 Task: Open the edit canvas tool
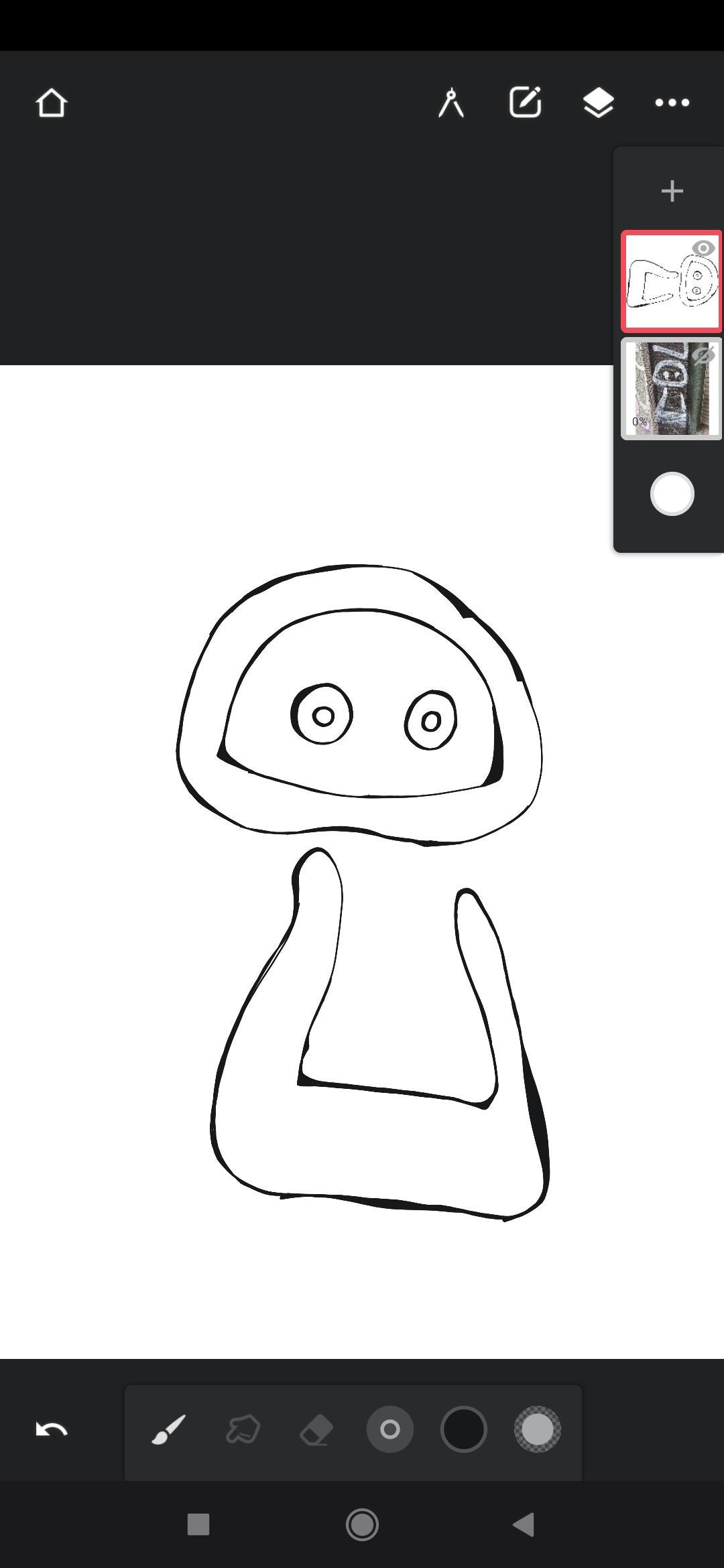click(525, 103)
